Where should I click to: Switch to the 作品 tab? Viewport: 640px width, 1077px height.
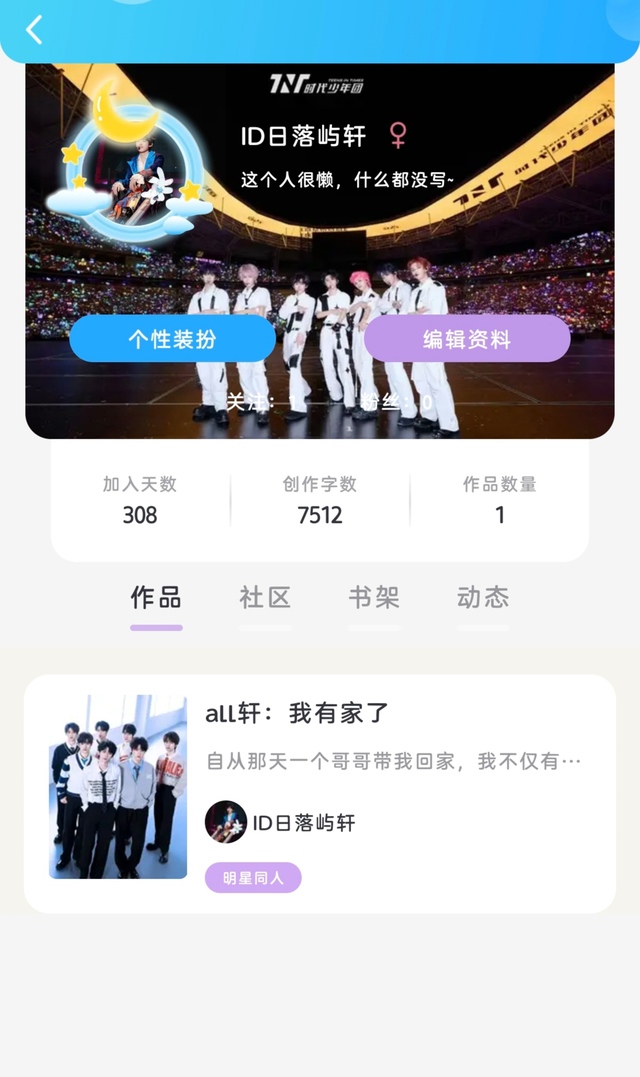(x=156, y=598)
